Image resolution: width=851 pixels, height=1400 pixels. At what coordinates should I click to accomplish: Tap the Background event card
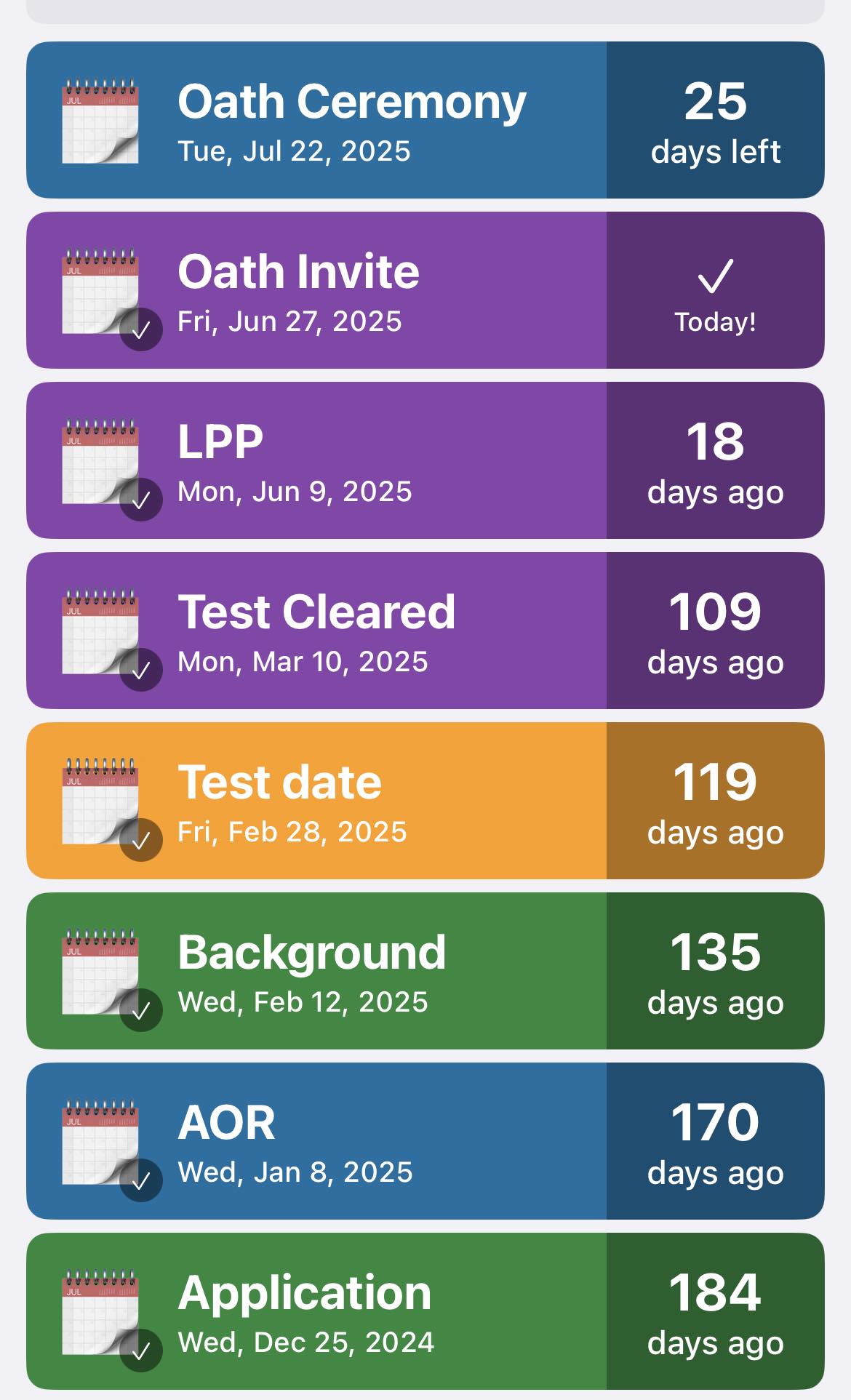point(425,971)
